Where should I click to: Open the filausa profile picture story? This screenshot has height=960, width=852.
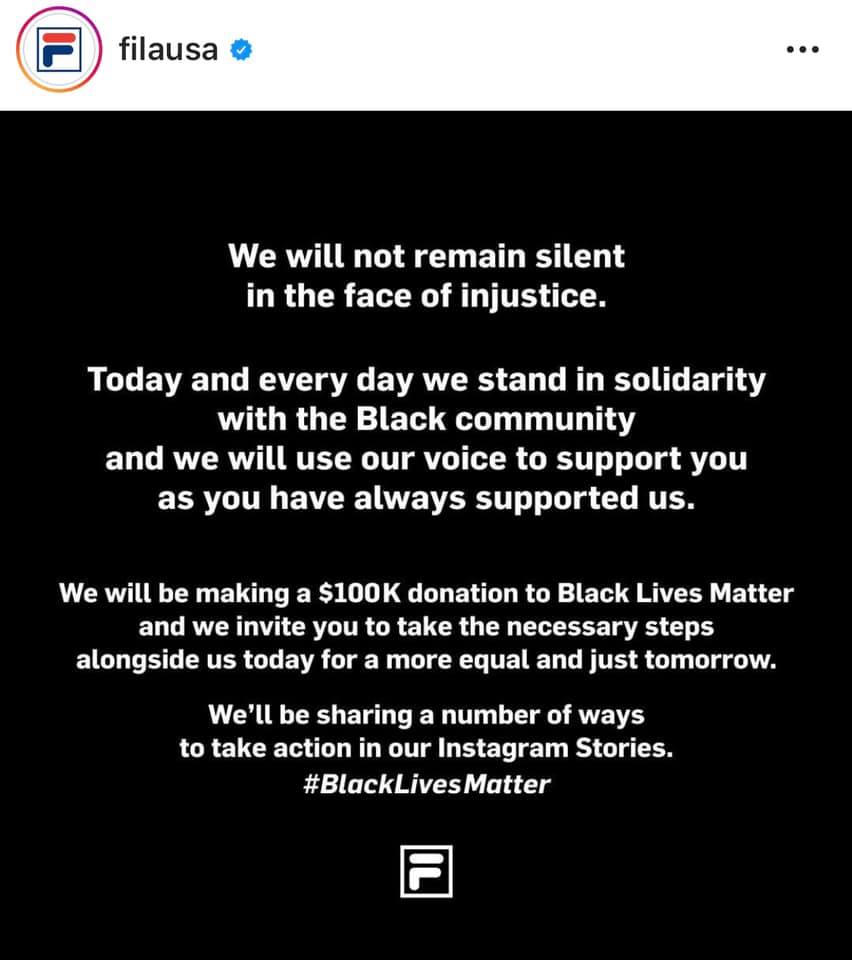click(58, 50)
